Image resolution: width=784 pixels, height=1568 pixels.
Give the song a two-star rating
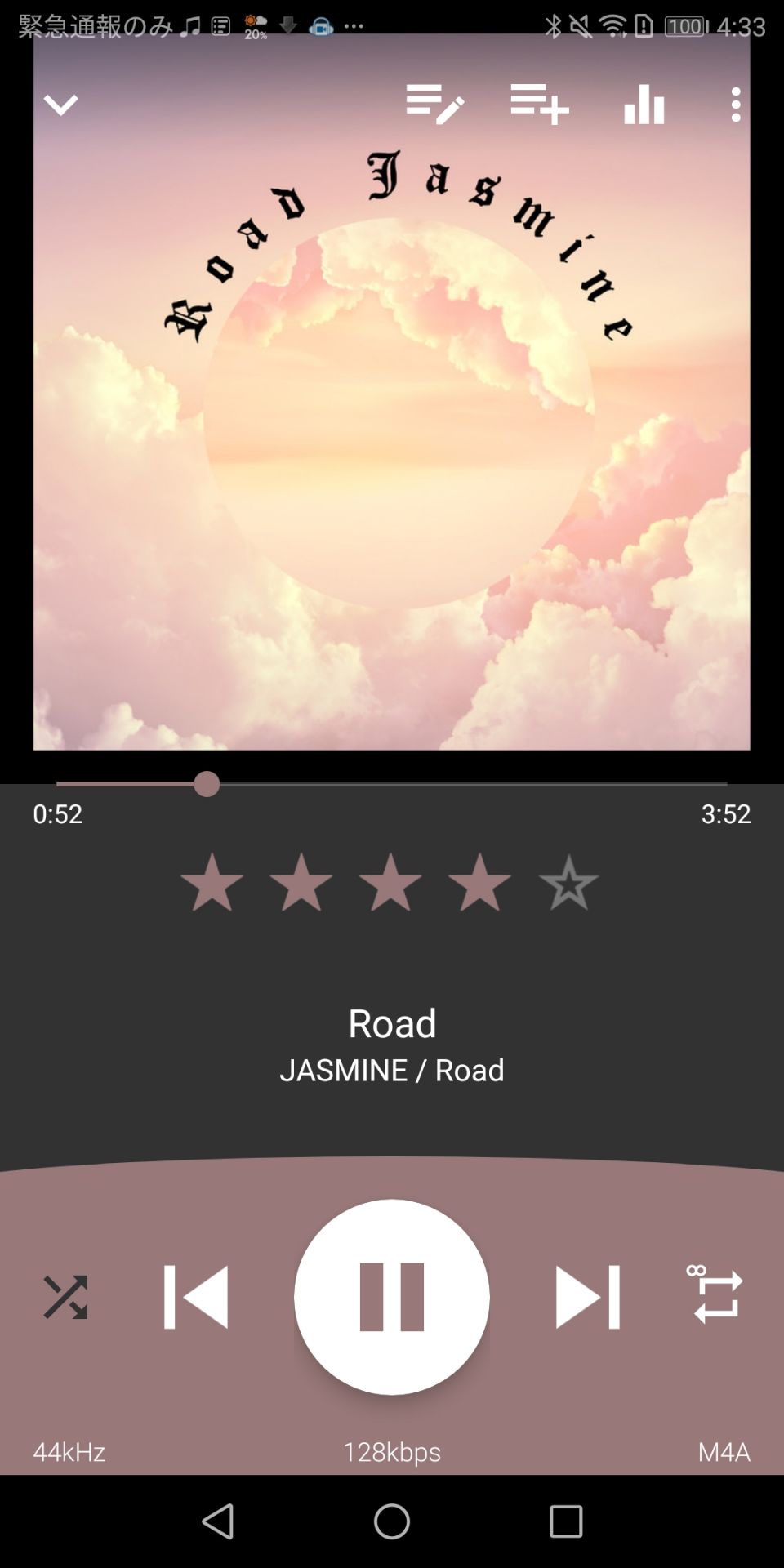tap(301, 882)
